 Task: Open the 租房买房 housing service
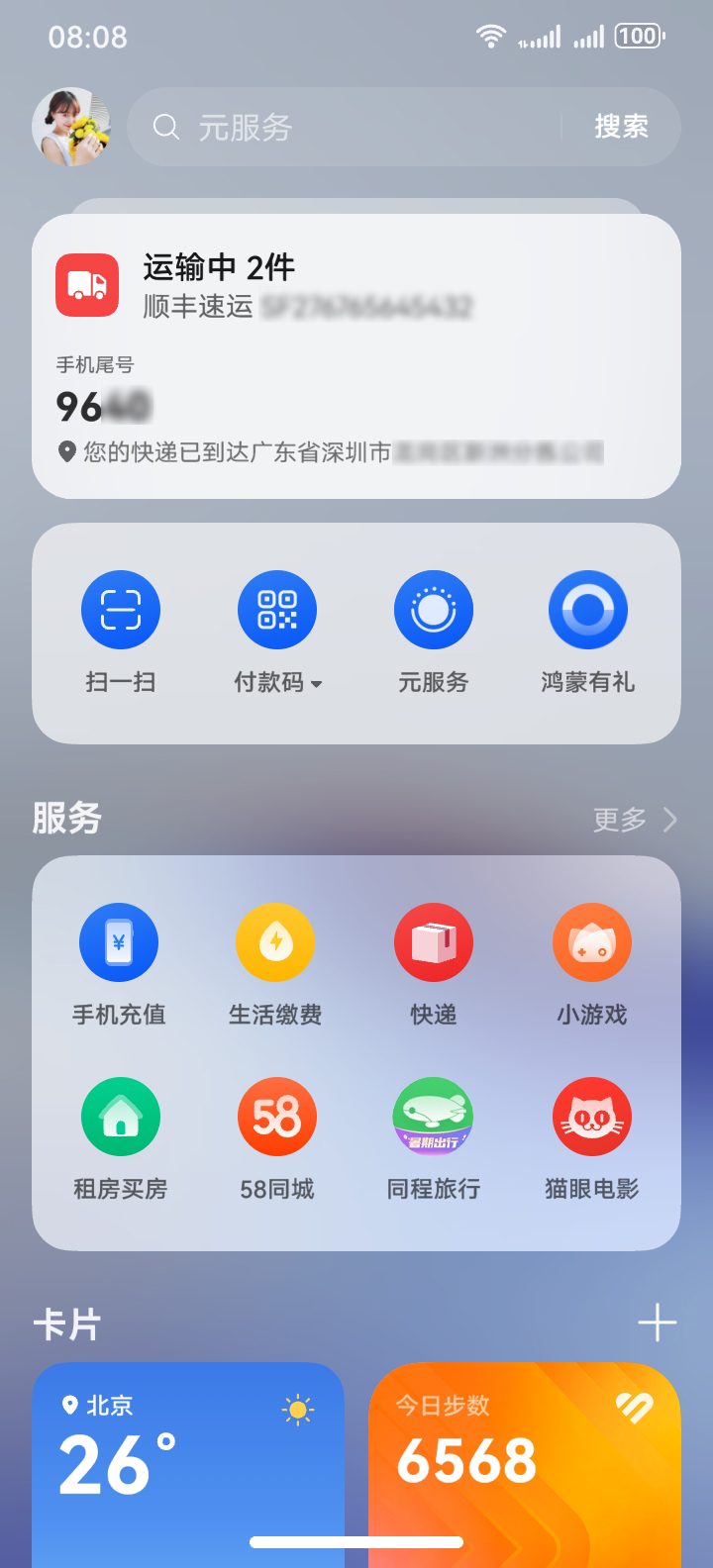coord(120,1117)
